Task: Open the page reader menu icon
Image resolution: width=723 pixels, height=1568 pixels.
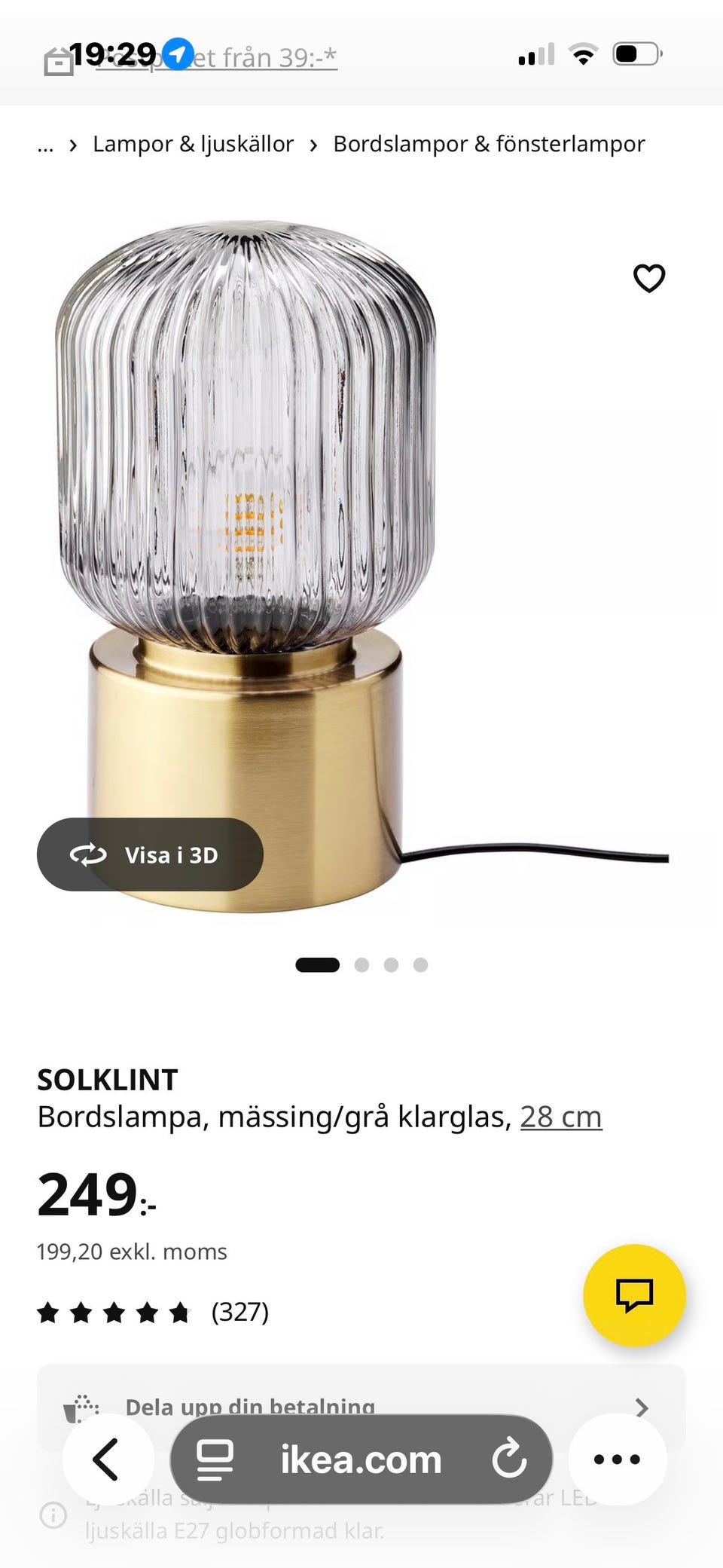Action: coord(215,1459)
